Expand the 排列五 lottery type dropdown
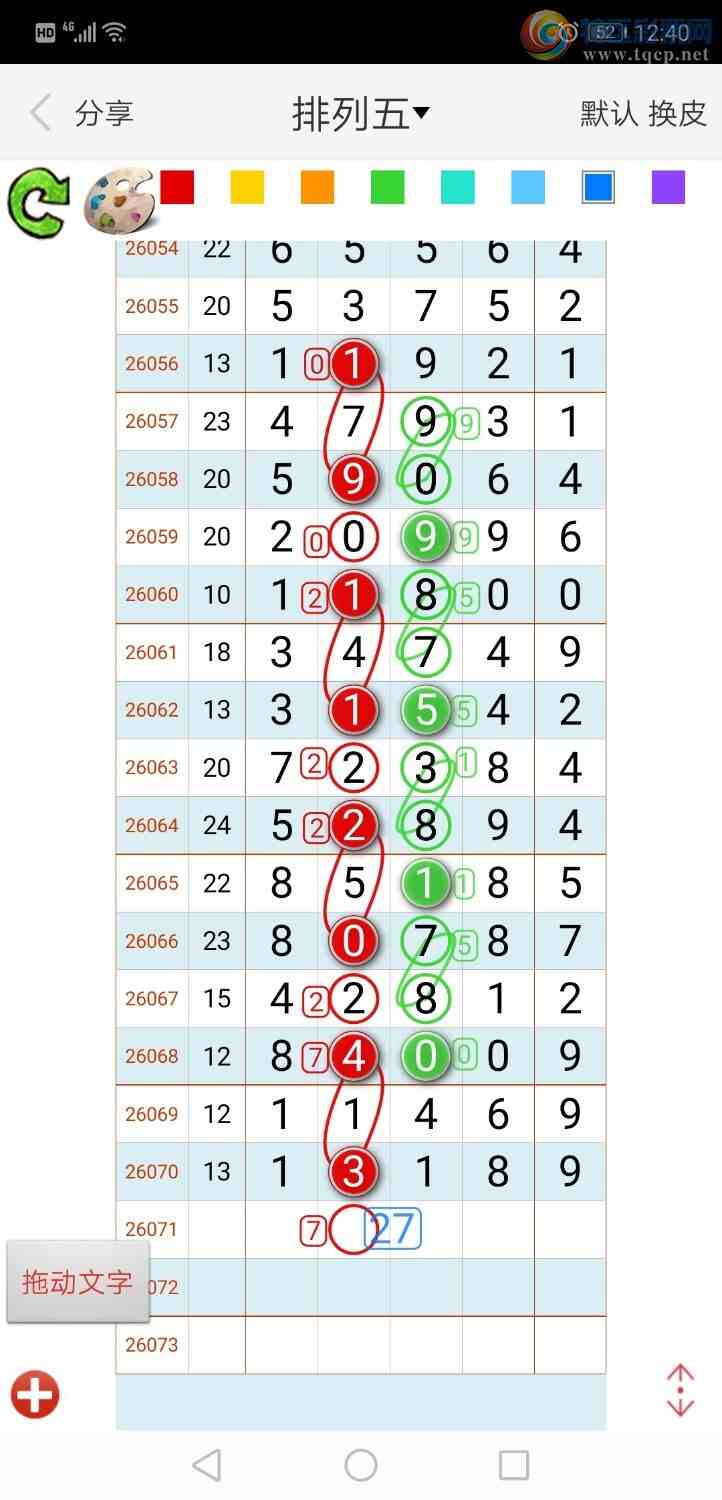 (360, 113)
